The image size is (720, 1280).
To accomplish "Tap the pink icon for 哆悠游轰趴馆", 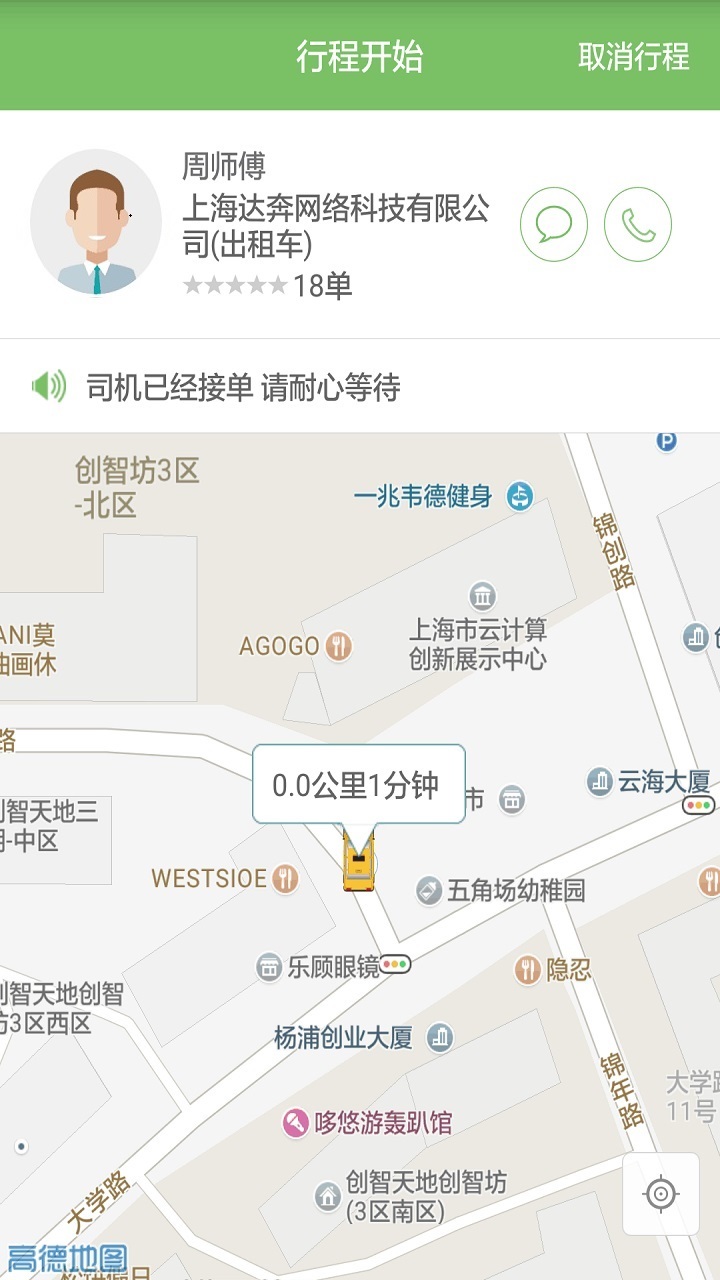I will pyautogui.click(x=295, y=1124).
